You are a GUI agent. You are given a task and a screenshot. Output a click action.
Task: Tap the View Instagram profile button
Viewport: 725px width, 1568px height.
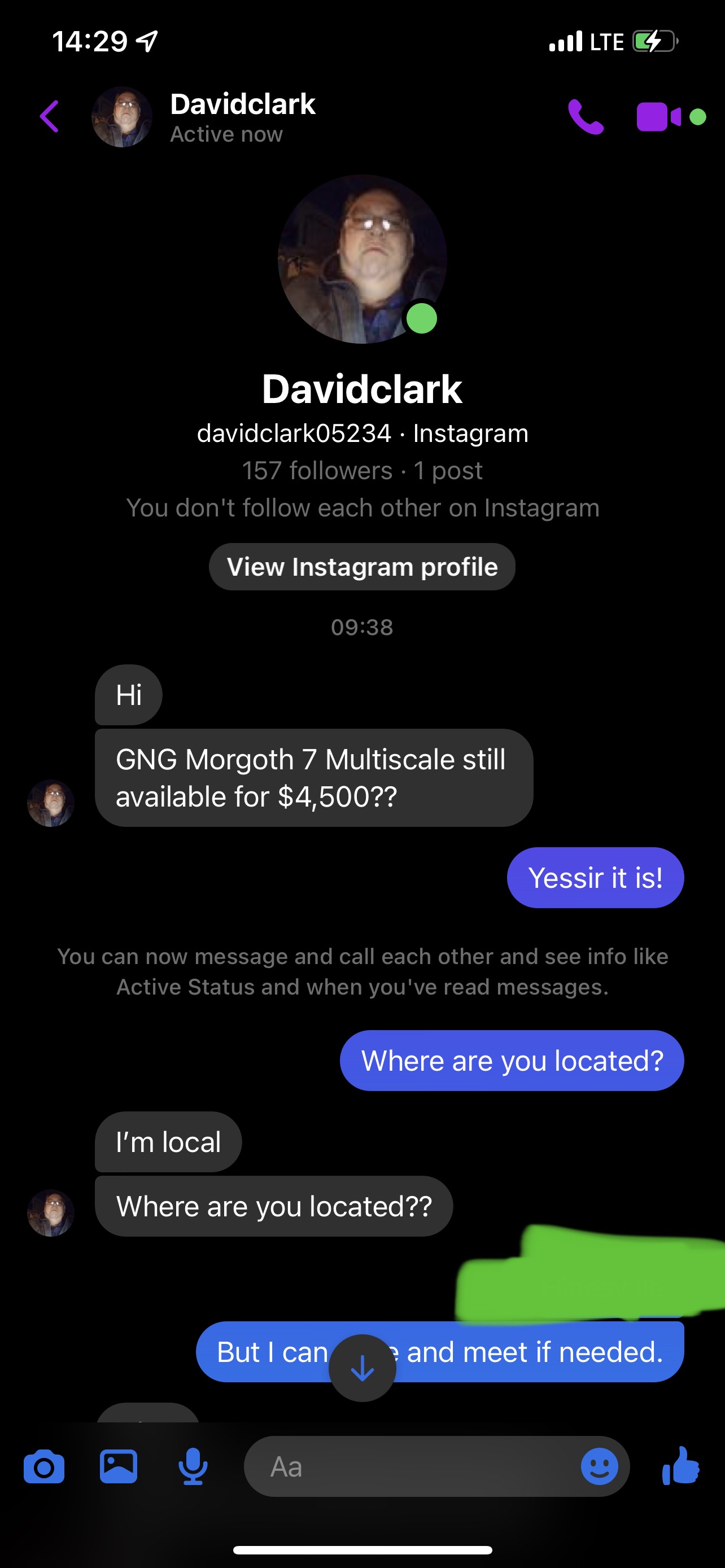[362, 567]
